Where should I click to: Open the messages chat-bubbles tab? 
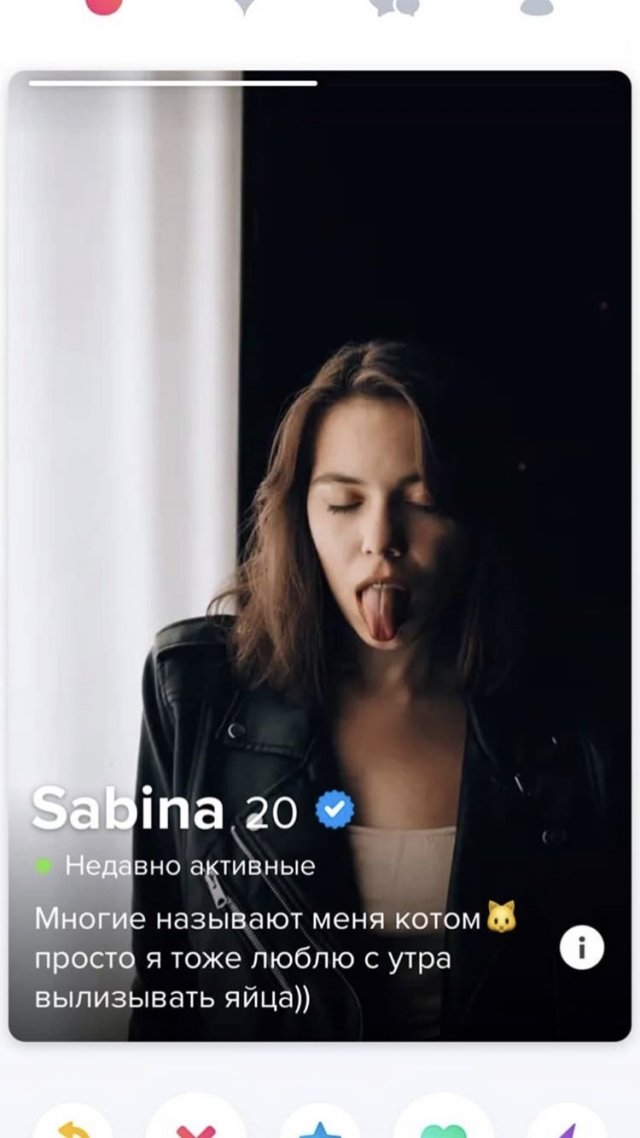[x=393, y=6]
